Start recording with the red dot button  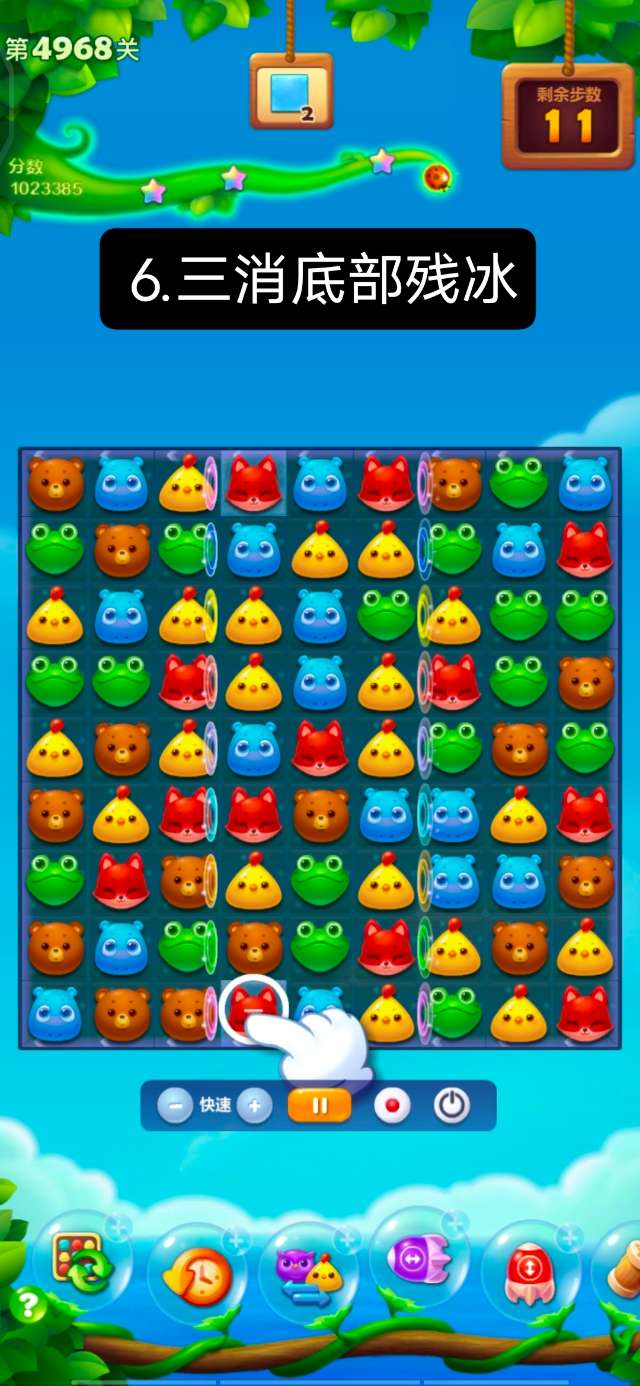pos(391,1106)
